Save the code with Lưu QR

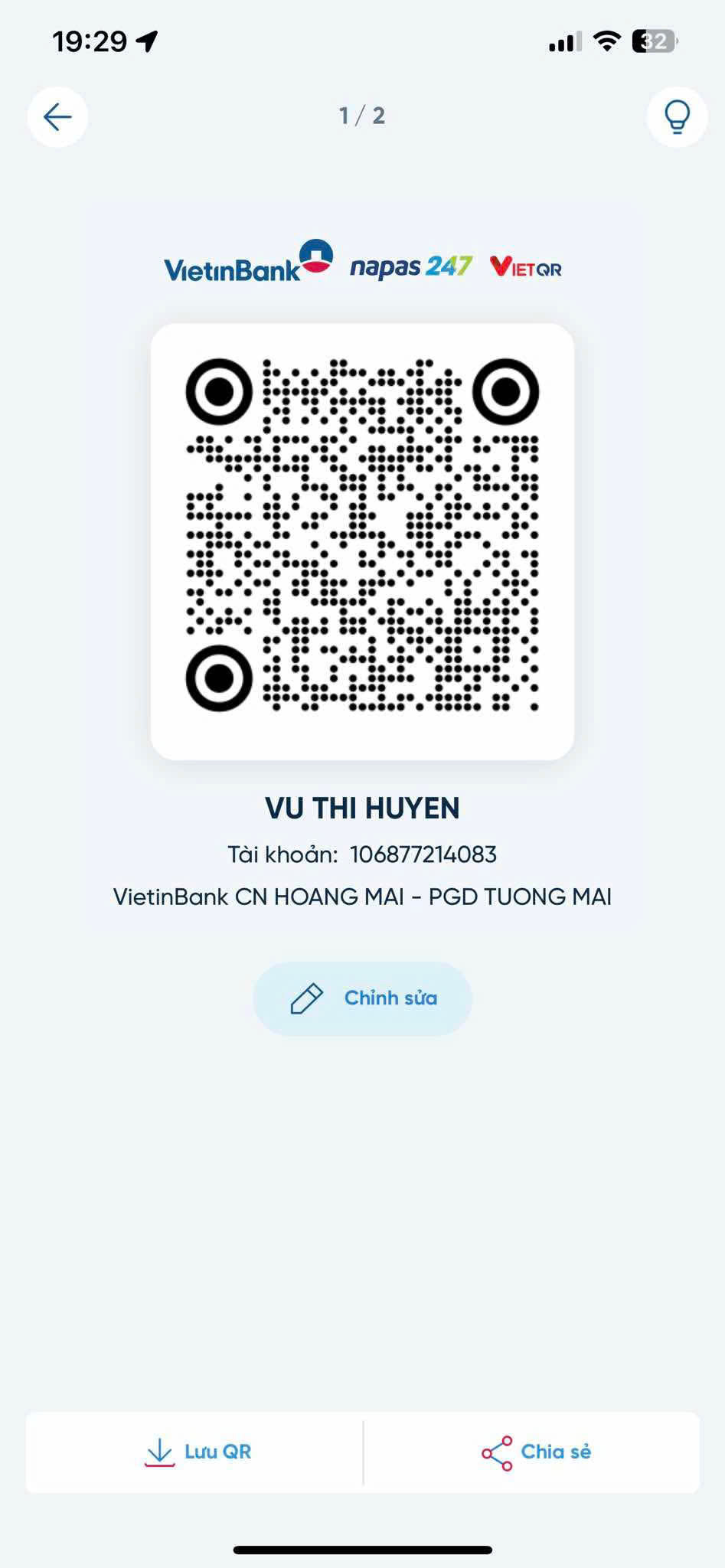(x=195, y=1452)
